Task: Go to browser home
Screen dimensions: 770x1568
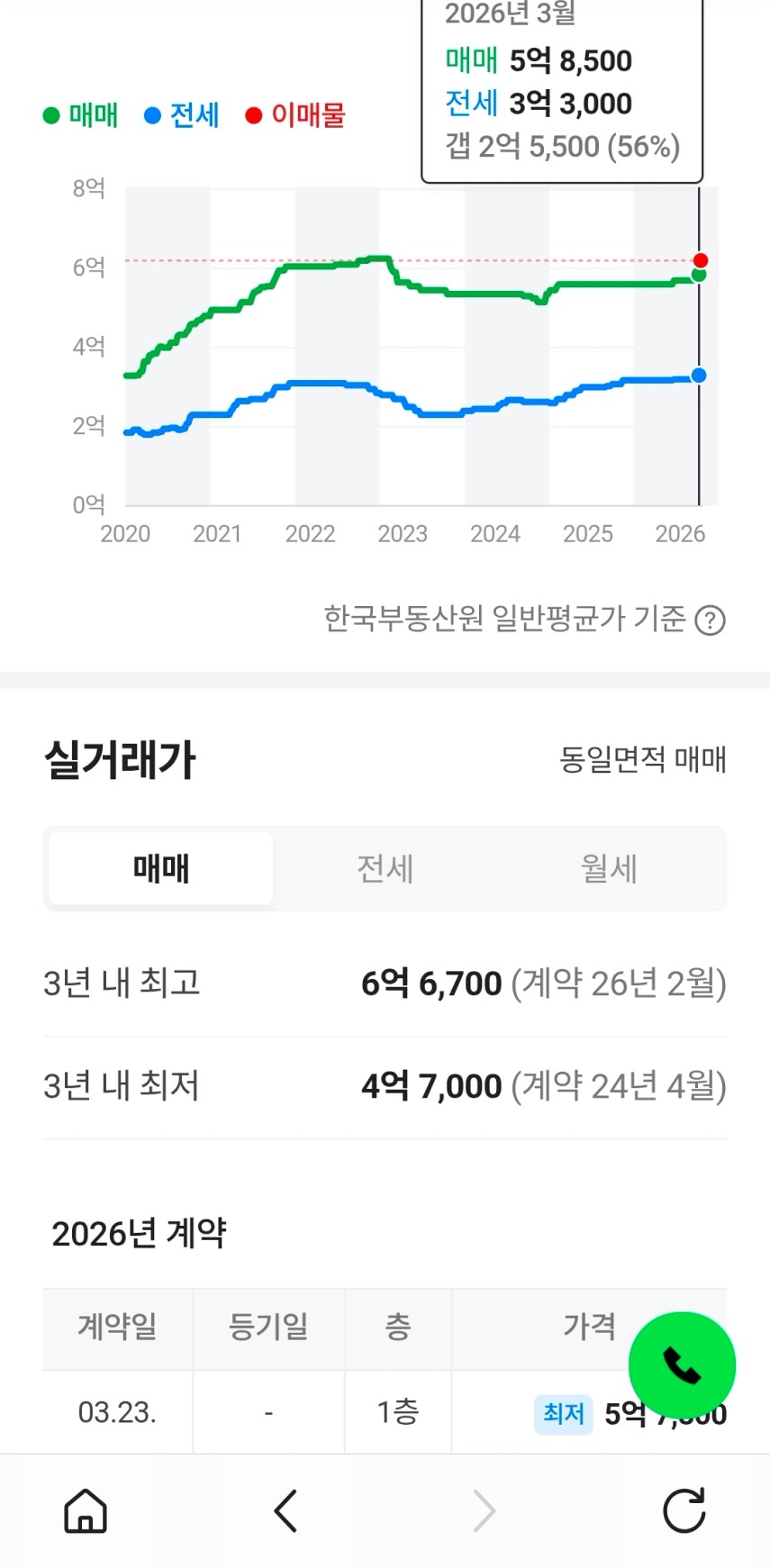Action: click(x=86, y=1510)
